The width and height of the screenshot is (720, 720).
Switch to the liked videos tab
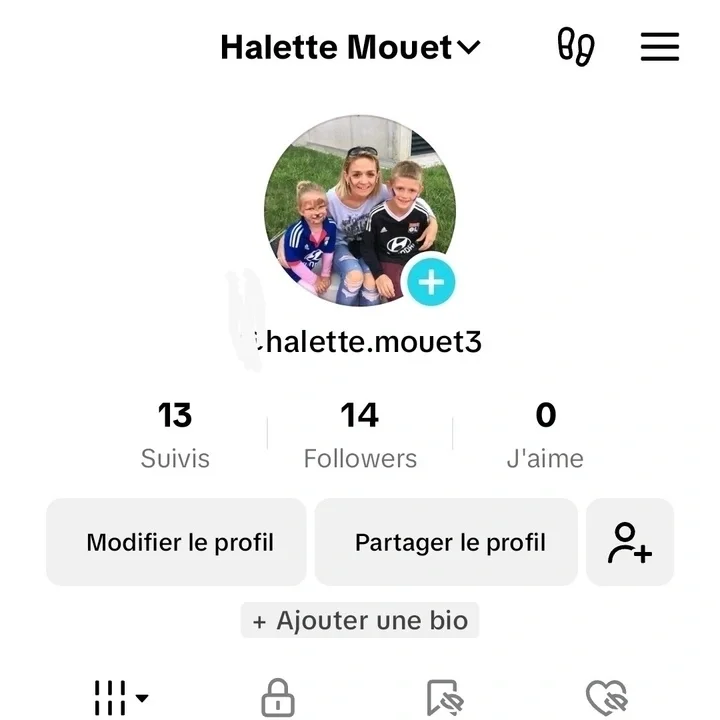click(x=606, y=697)
